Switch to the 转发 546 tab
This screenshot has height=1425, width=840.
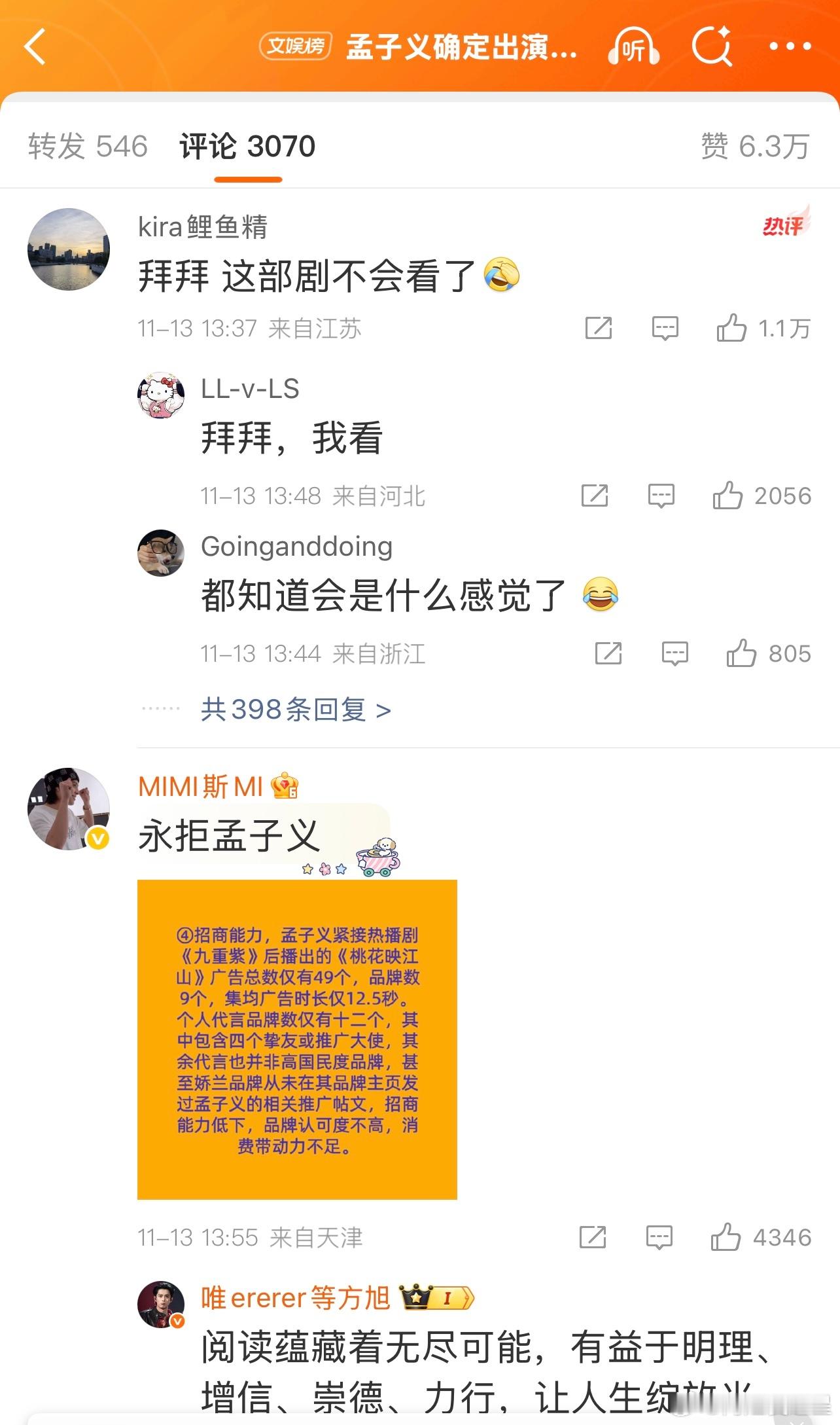pyautogui.click(x=87, y=145)
